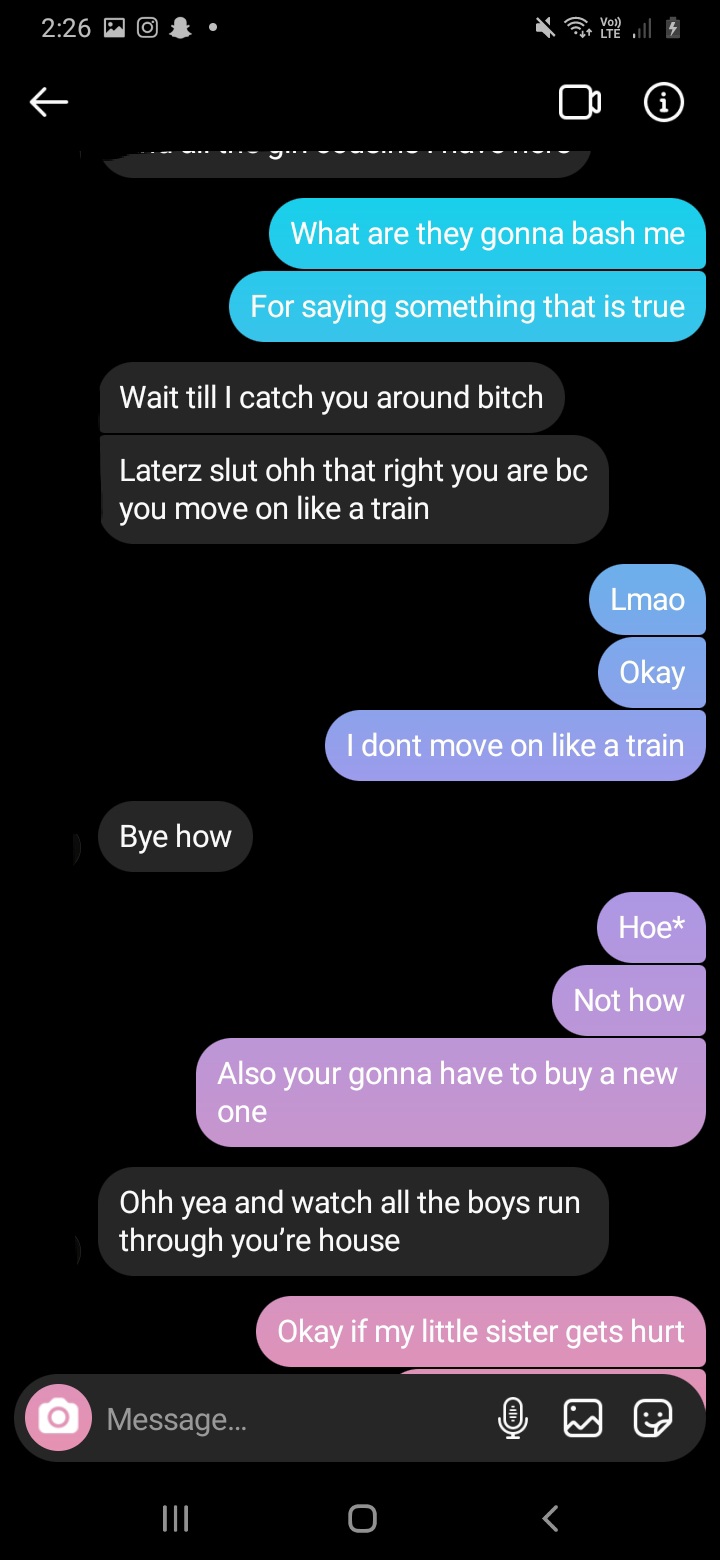Open the sticker picker
Viewport: 720px width, 1560px height.
653,1418
